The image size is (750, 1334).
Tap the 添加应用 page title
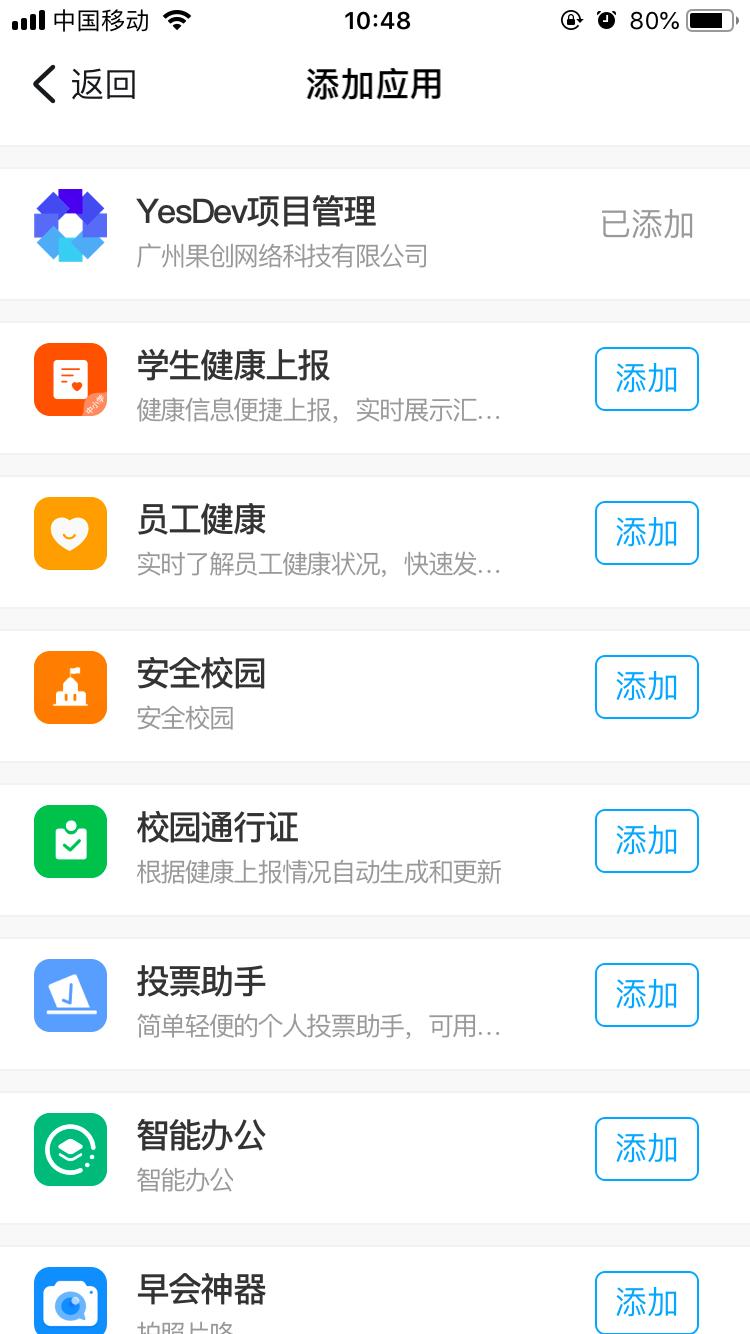pyautogui.click(x=375, y=85)
